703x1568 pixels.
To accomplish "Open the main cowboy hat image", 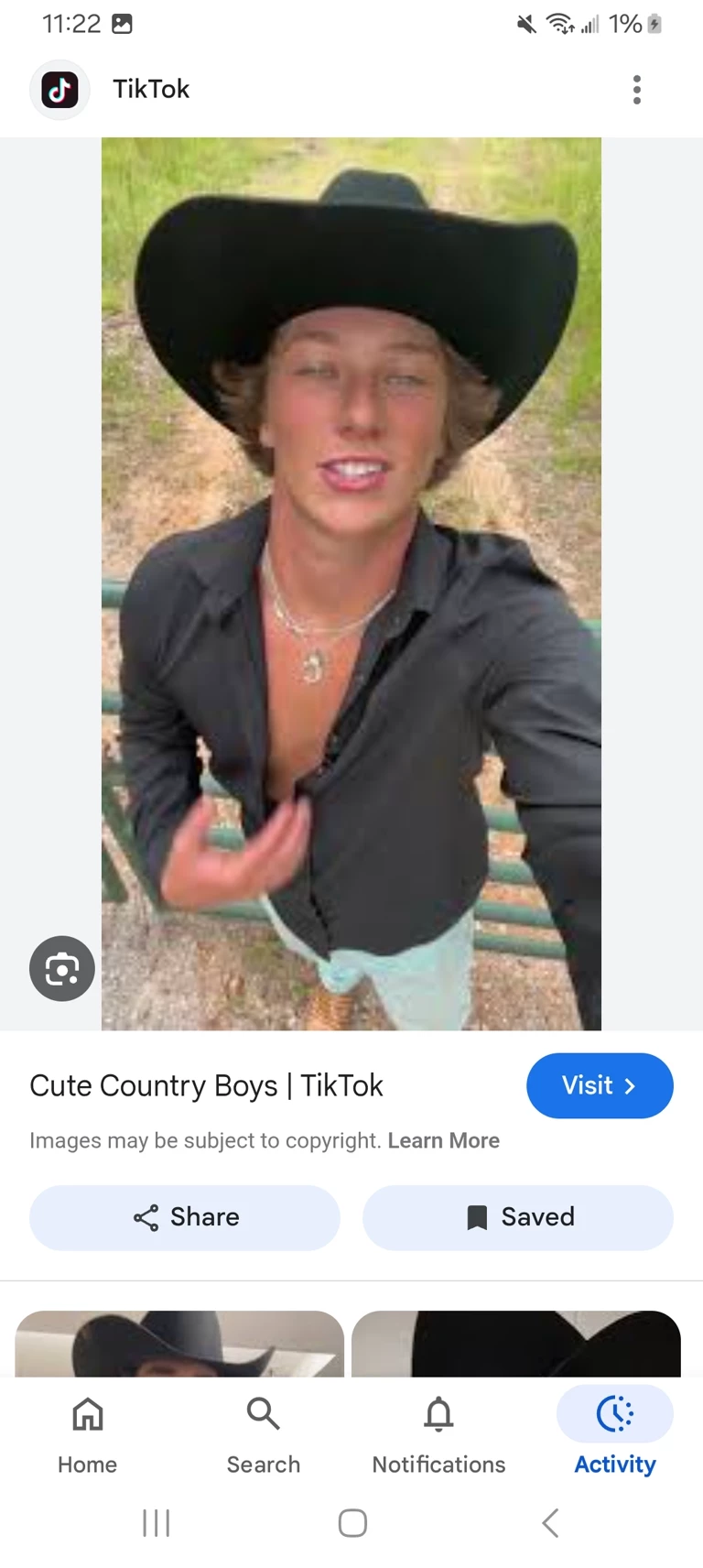I will tap(351, 583).
